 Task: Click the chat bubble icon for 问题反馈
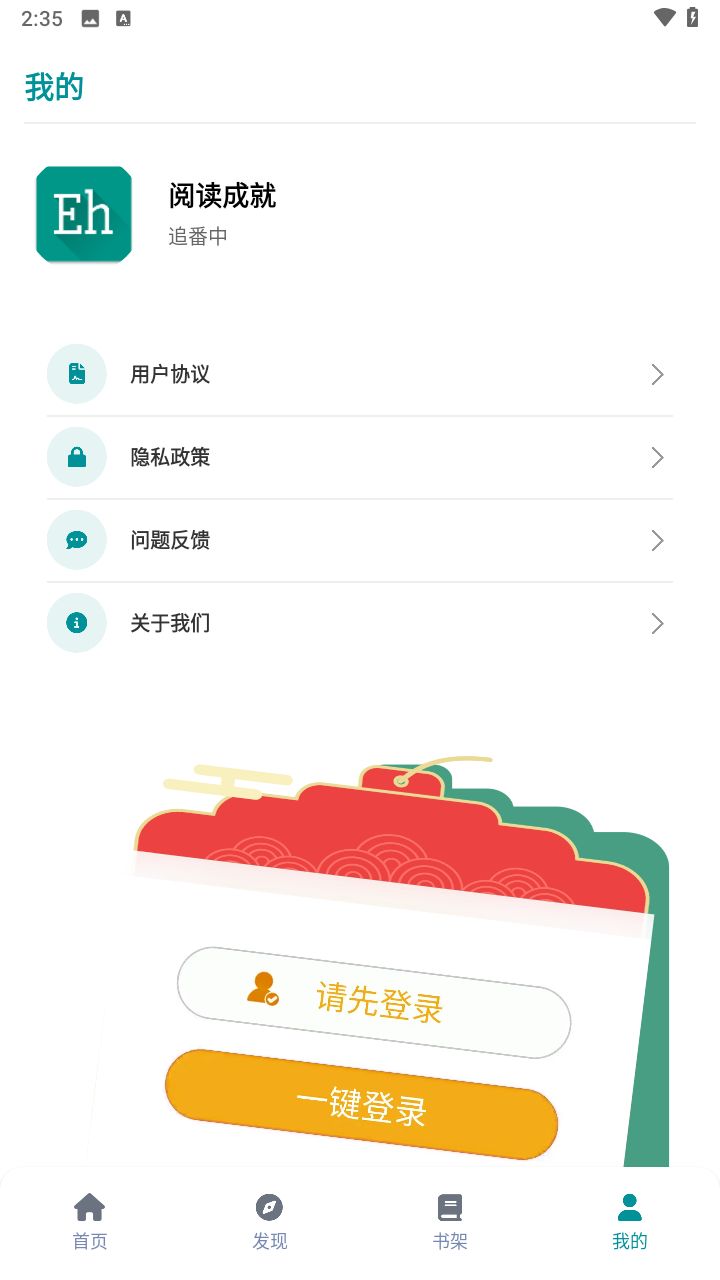pyautogui.click(x=77, y=540)
